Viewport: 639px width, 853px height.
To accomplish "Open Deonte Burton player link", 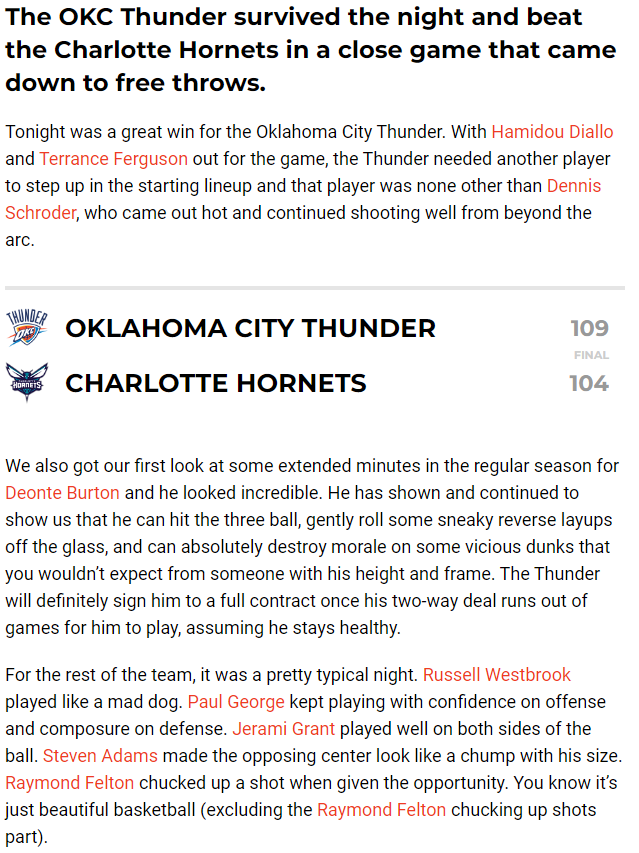I will coord(62,493).
